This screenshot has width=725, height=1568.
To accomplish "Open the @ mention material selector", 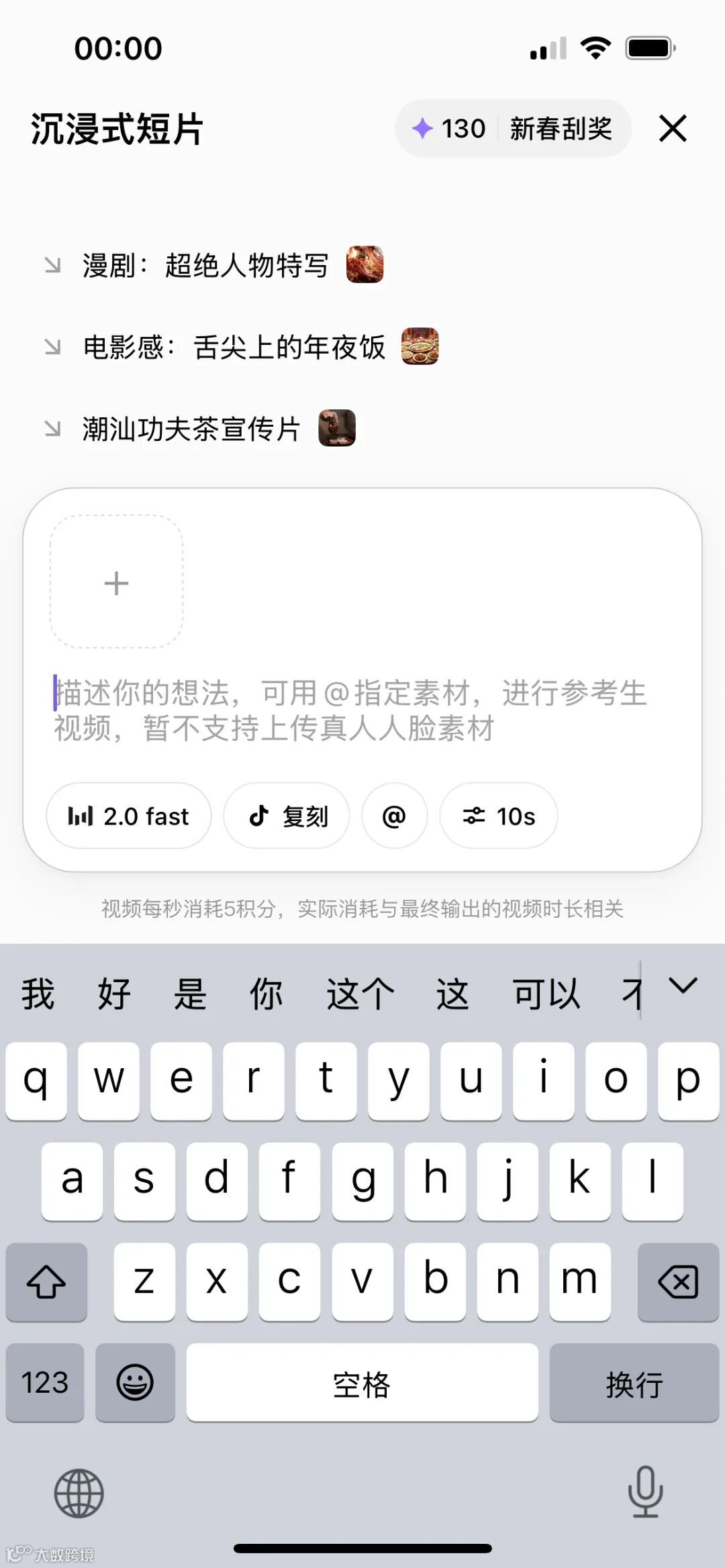I will pyautogui.click(x=394, y=816).
